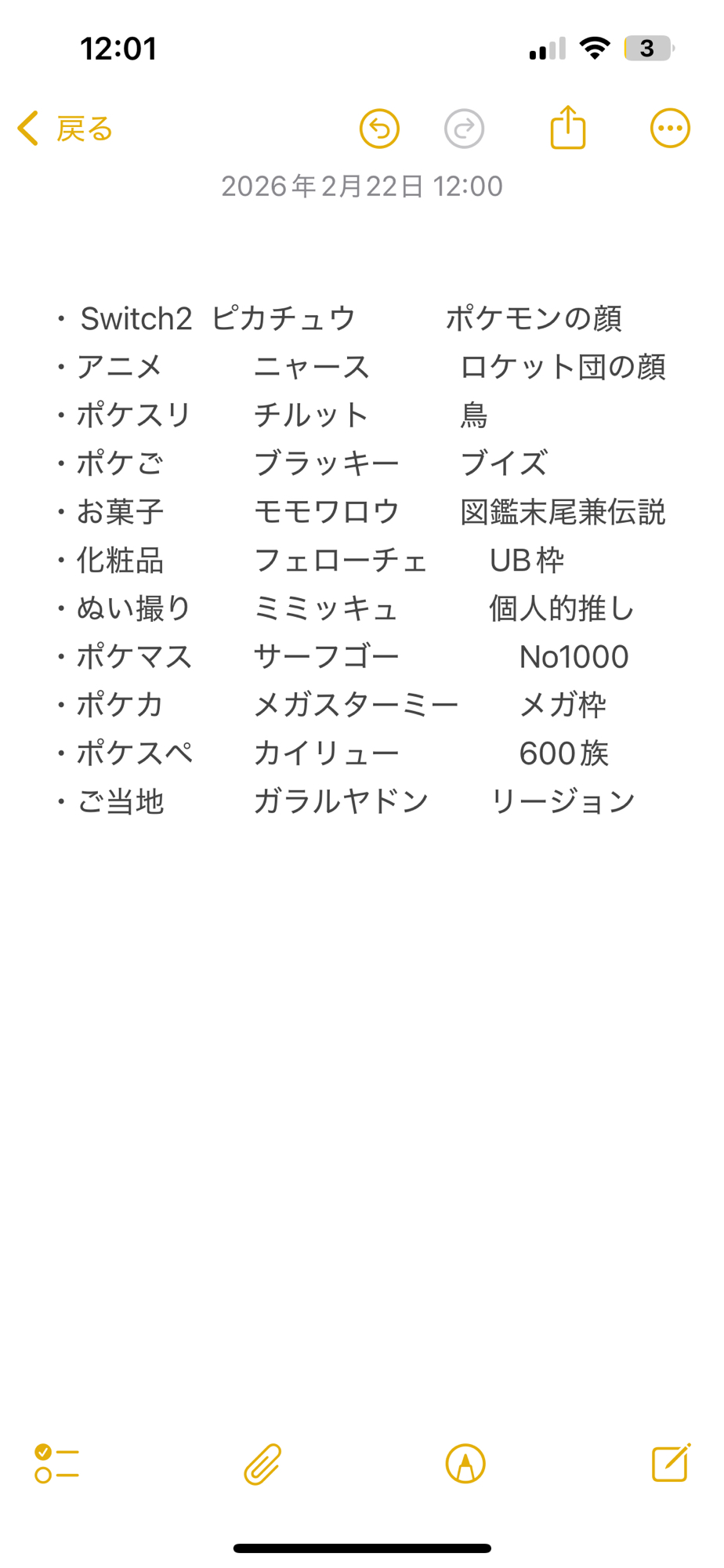Viewport: 724px width, 1568px height.
Task: Go back using the 戻る button
Action: [x=67, y=129]
